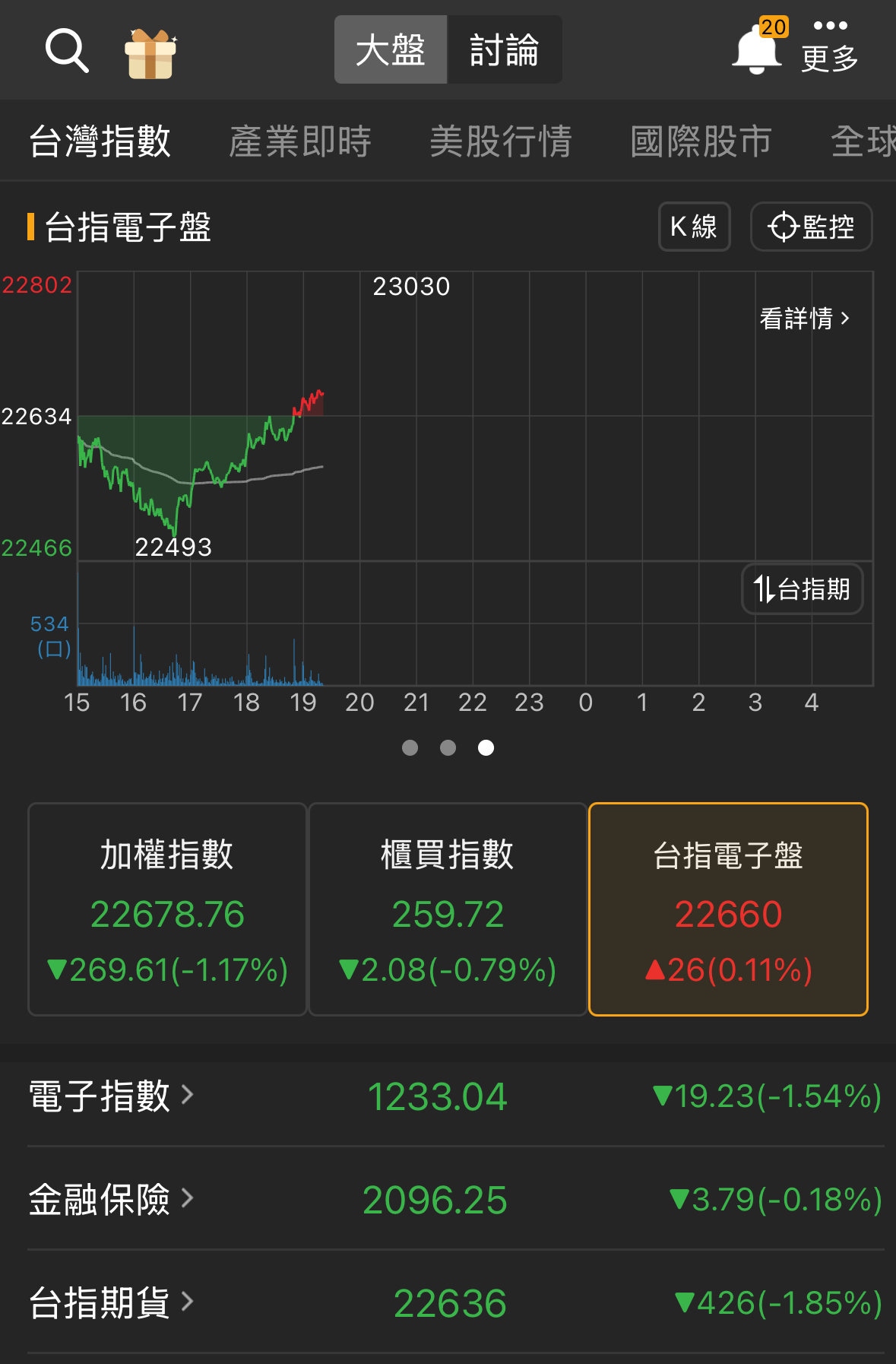This screenshot has width=896, height=1364.
Task: Open the 電子指數 row
Action: (x=112, y=1096)
